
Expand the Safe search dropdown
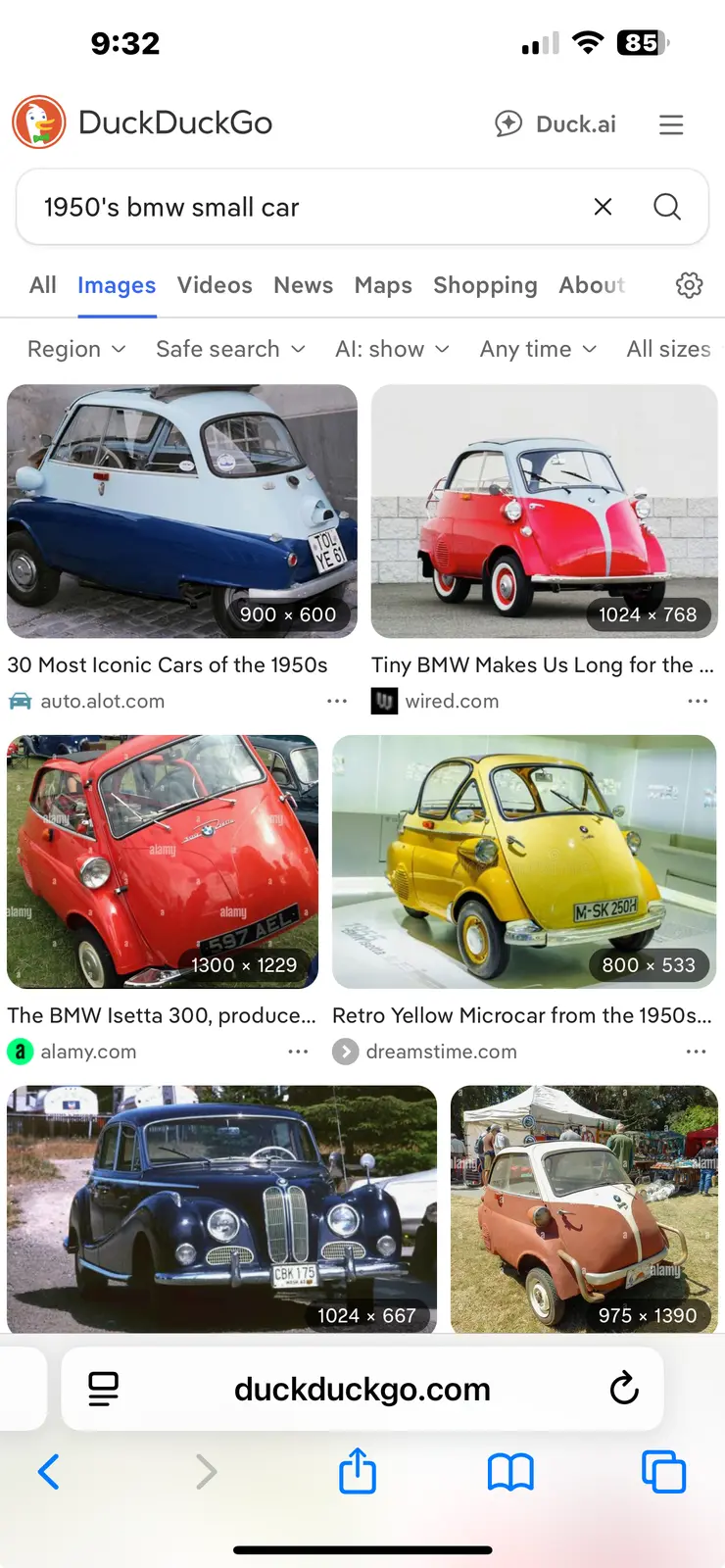(x=230, y=349)
